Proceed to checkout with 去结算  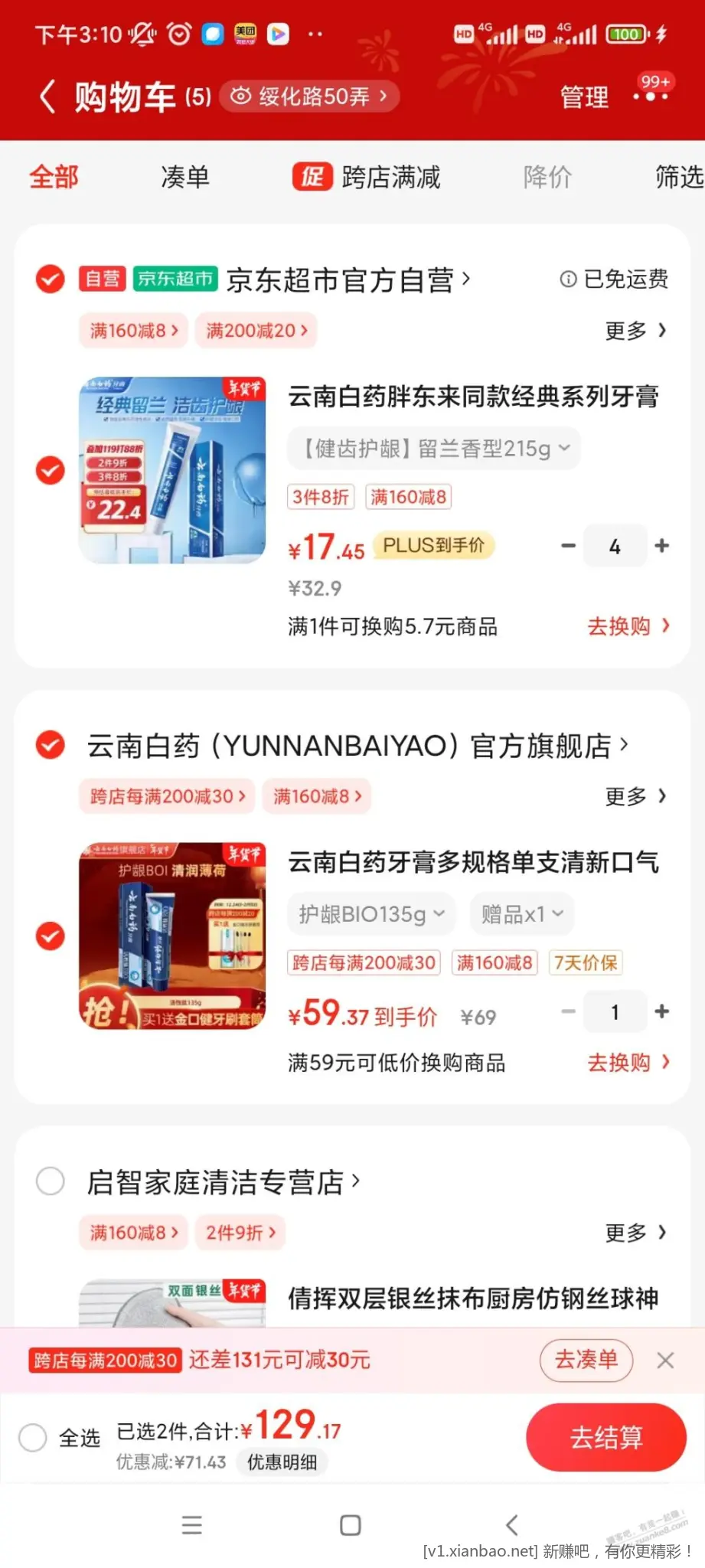[605, 1438]
